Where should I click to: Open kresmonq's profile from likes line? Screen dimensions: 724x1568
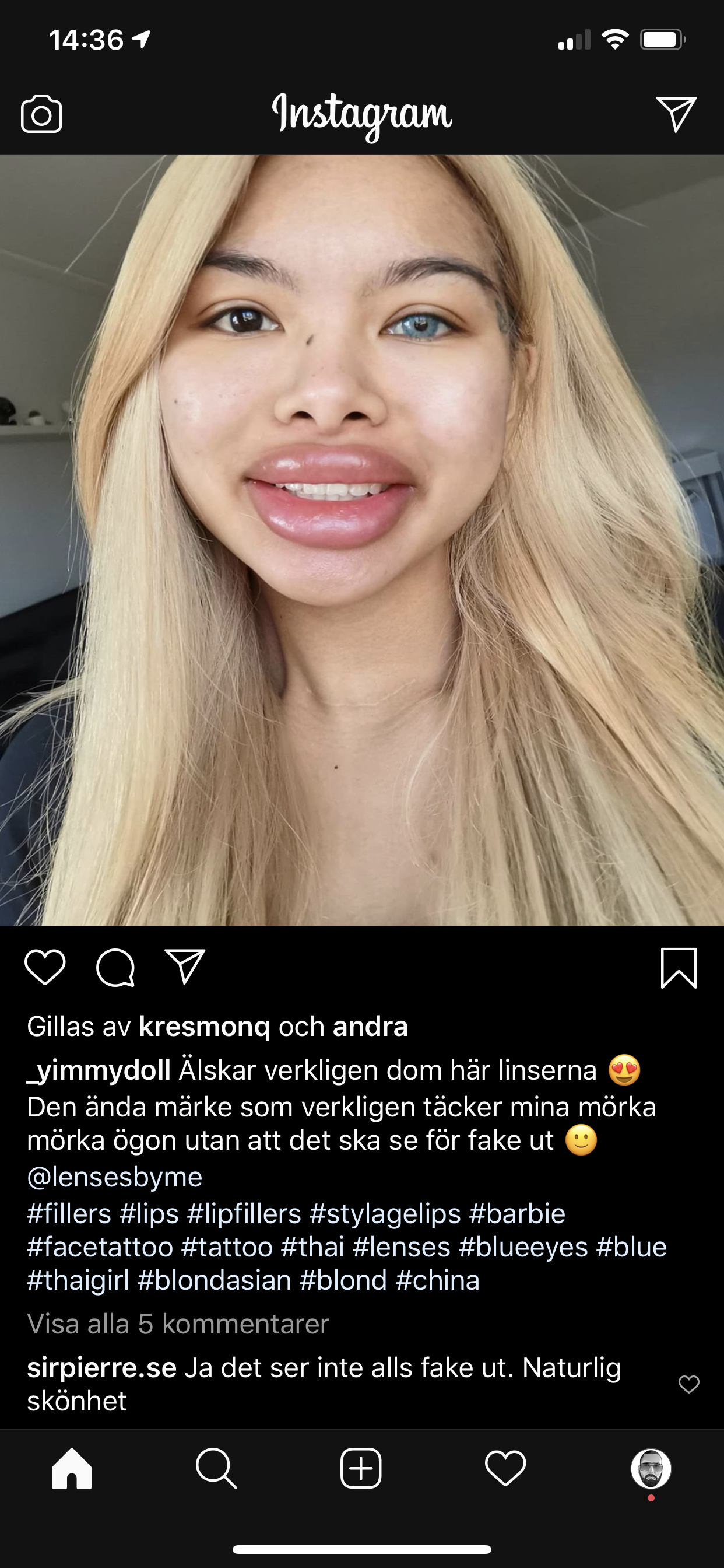coord(205,1027)
